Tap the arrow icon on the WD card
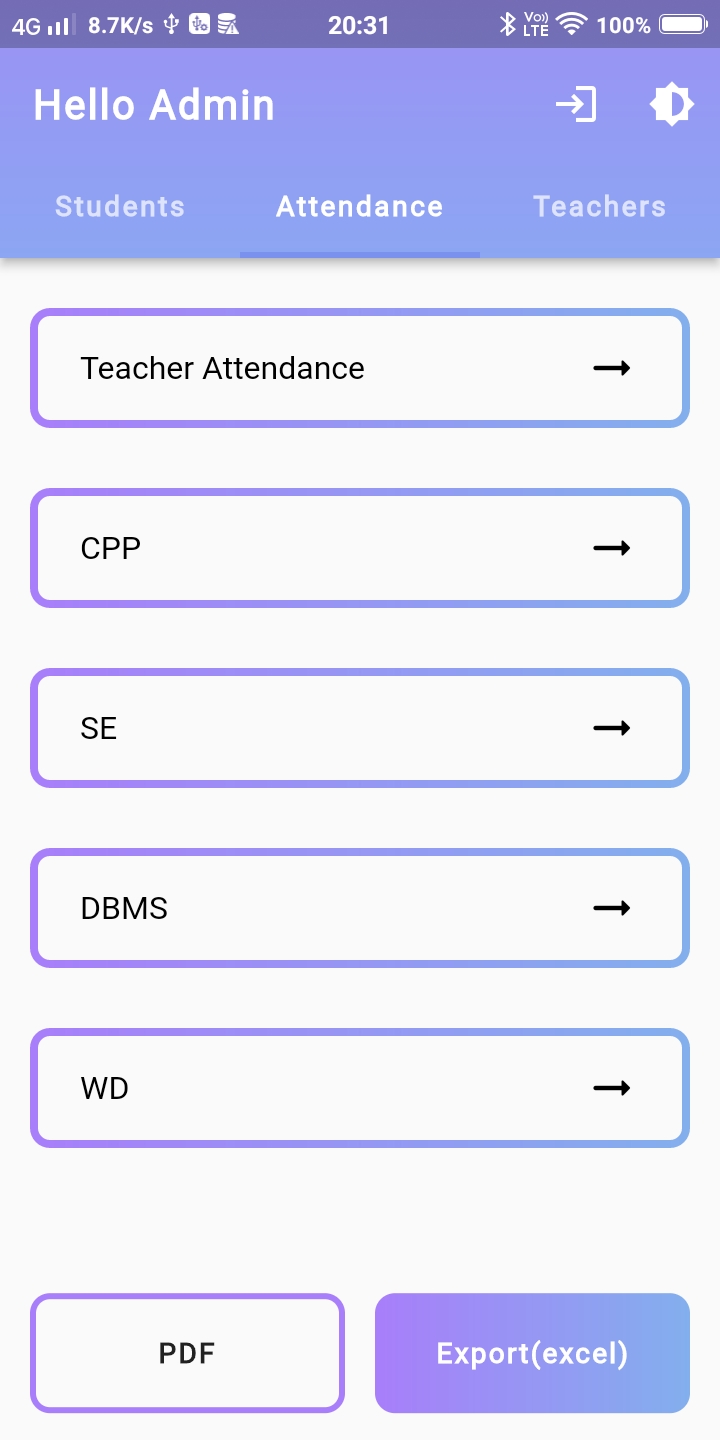This screenshot has height=1440, width=720. point(611,1088)
